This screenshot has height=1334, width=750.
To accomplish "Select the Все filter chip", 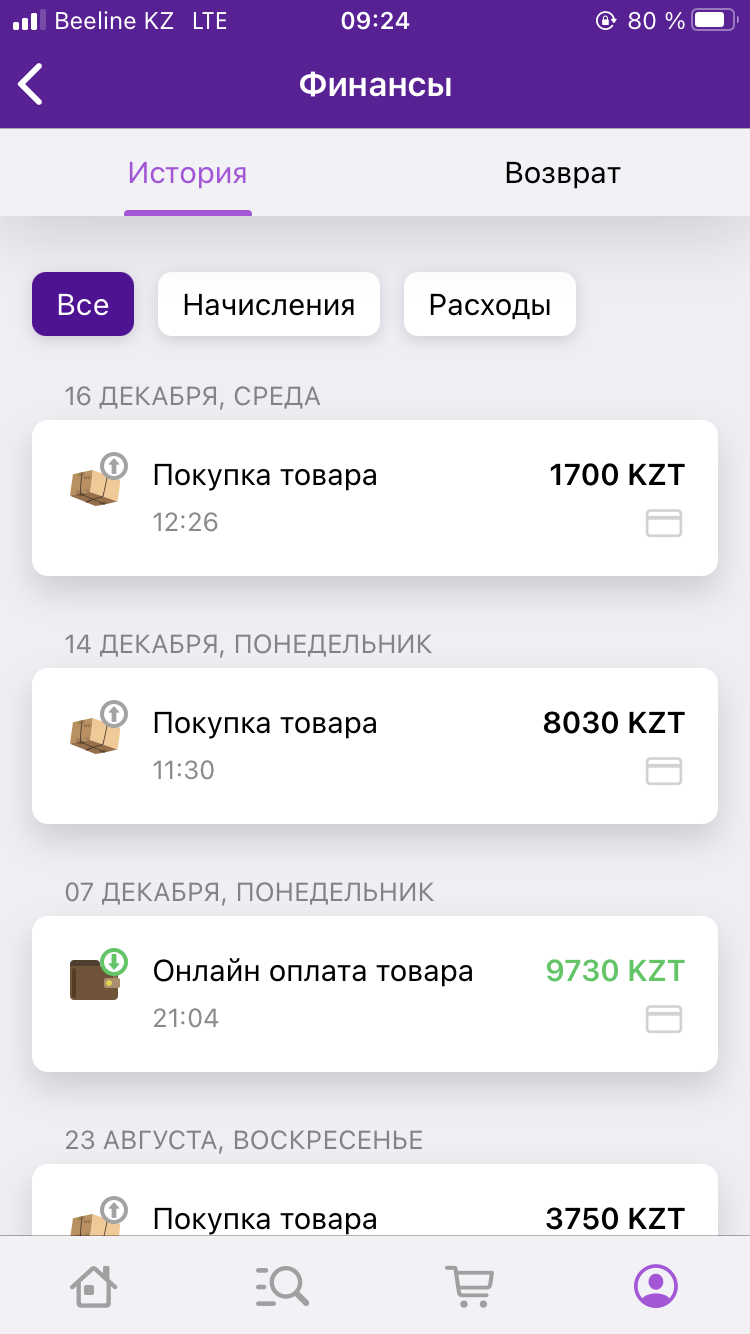I will [x=83, y=304].
